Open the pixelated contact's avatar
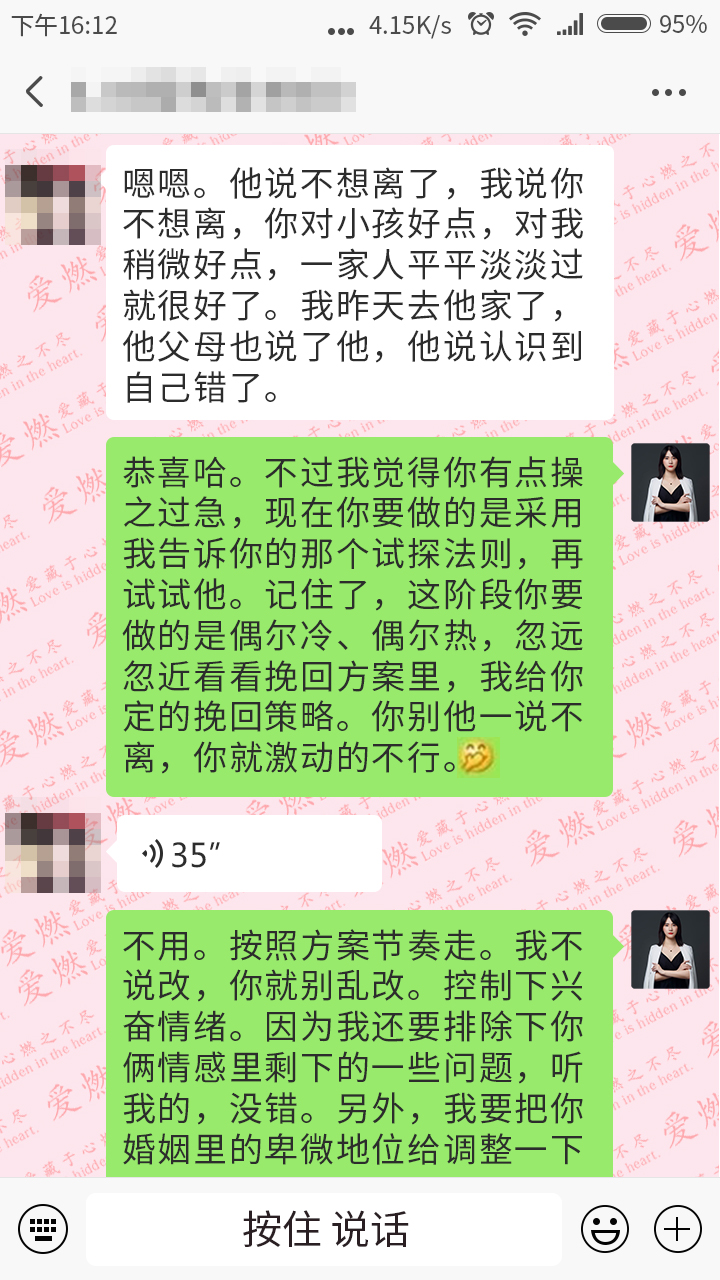This screenshot has width=720, height=1280. point(53,205)
